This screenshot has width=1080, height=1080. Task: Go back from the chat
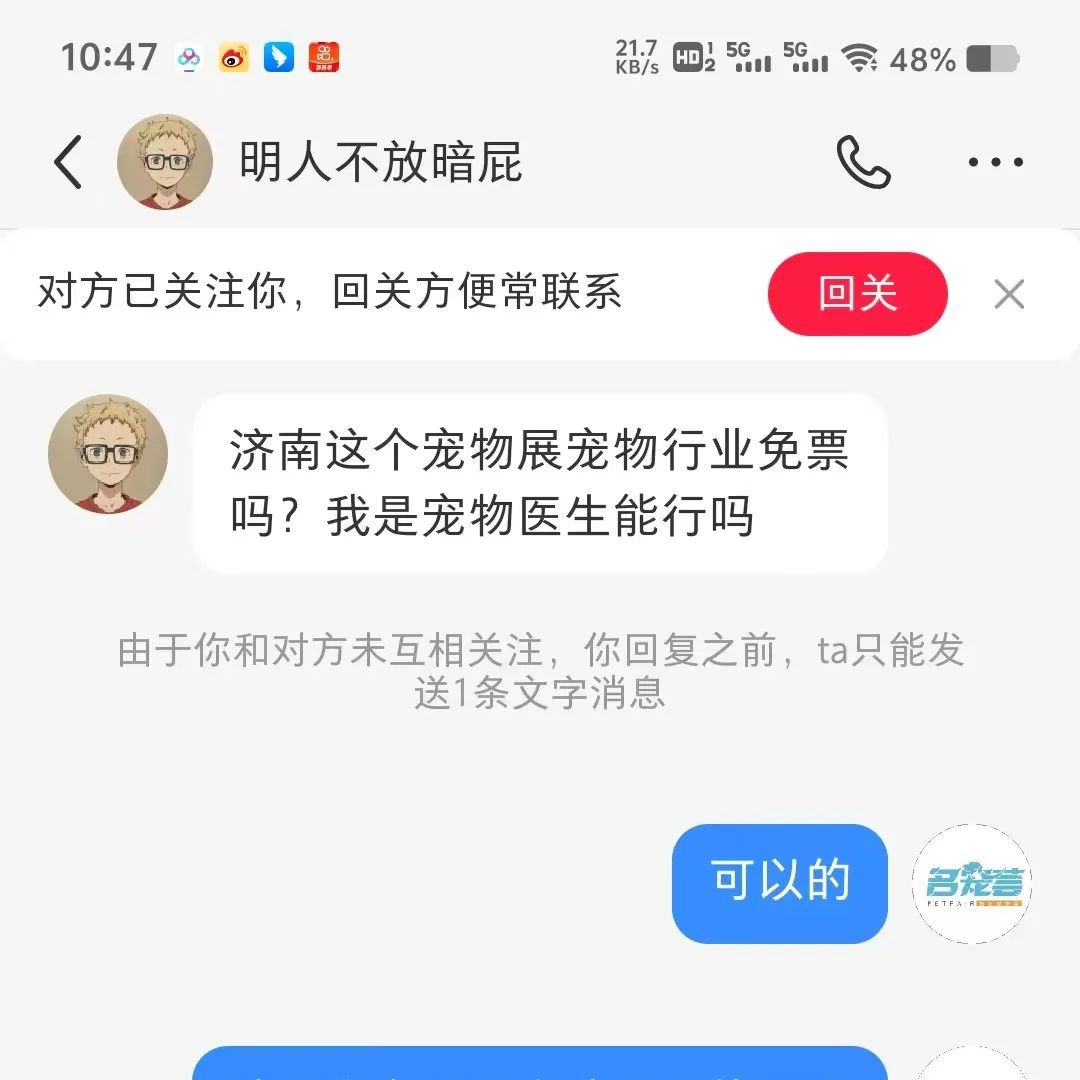coord(68,162)
